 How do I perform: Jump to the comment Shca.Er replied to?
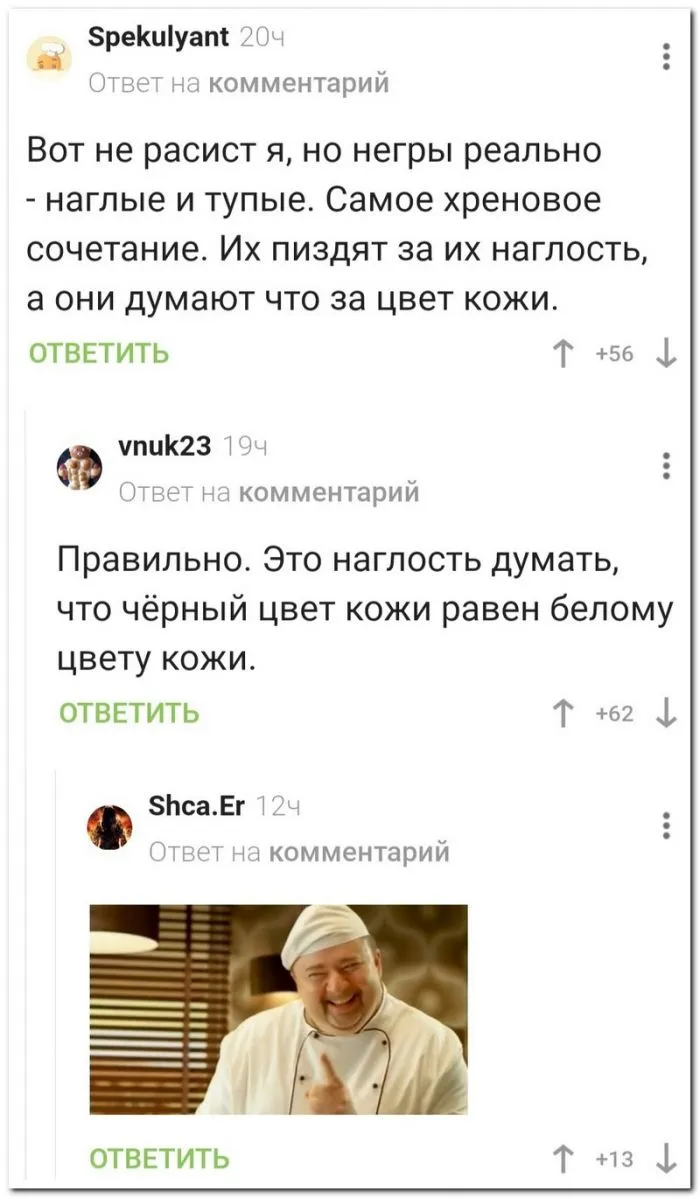click(299, 851)
